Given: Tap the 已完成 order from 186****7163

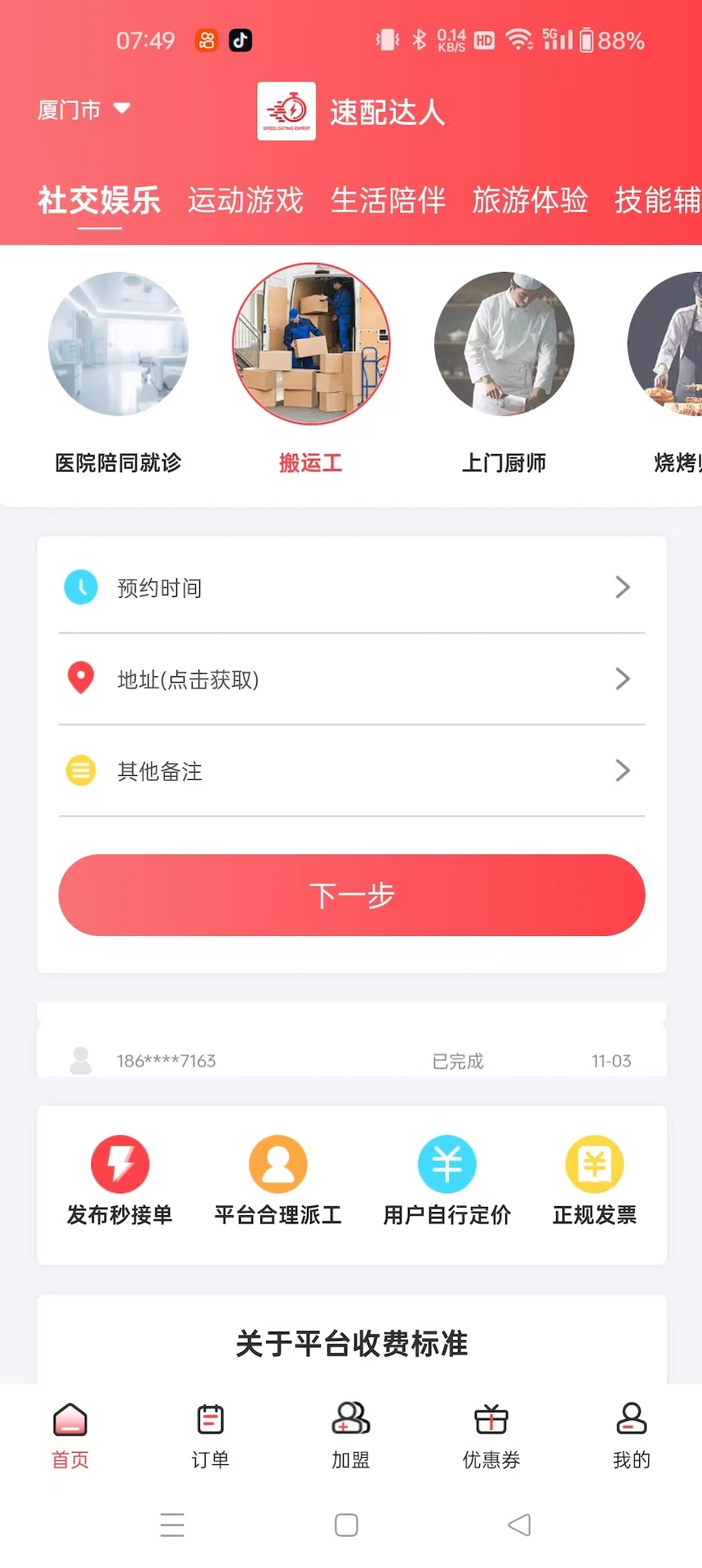Looking at the screenshot, I should coord(351,1060).
